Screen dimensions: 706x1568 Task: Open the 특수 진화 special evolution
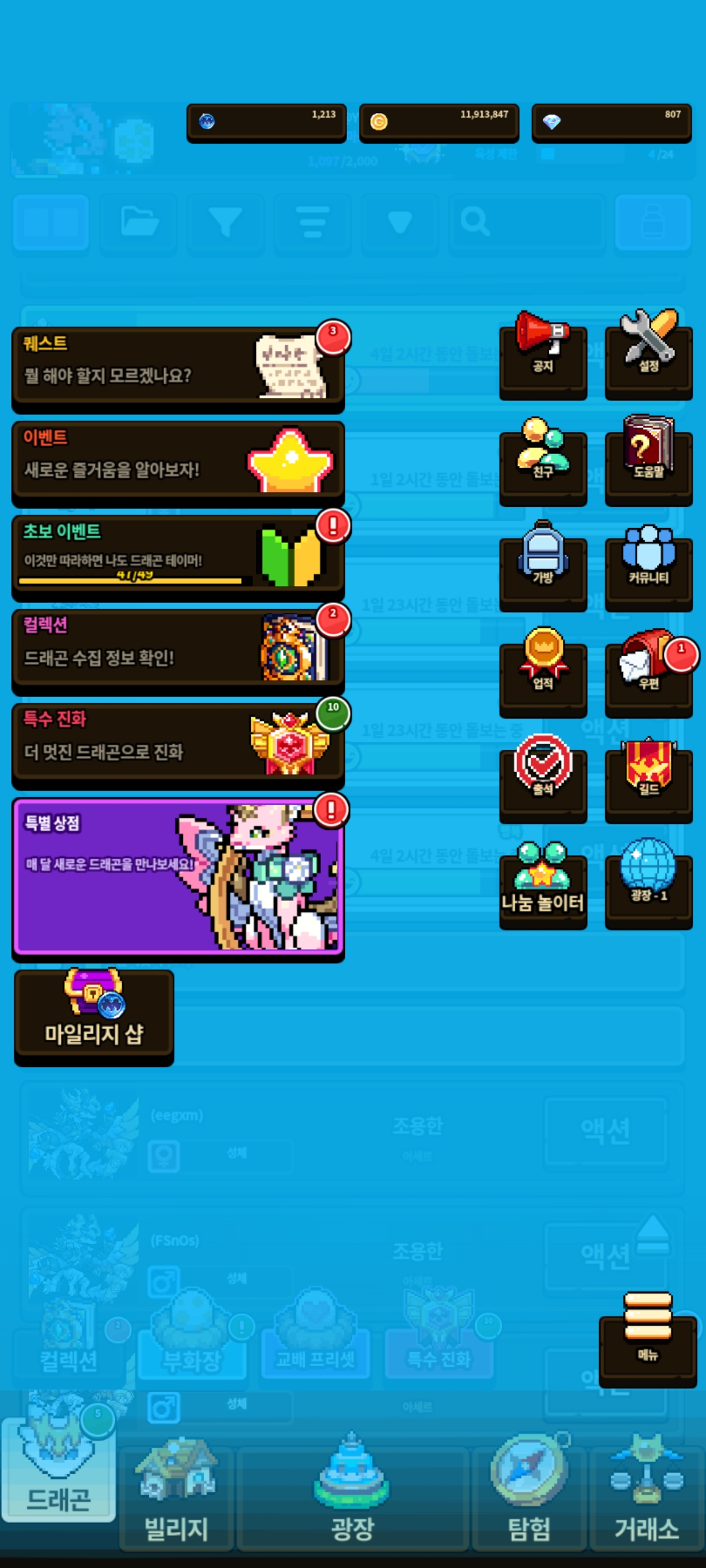coord(177,743)
